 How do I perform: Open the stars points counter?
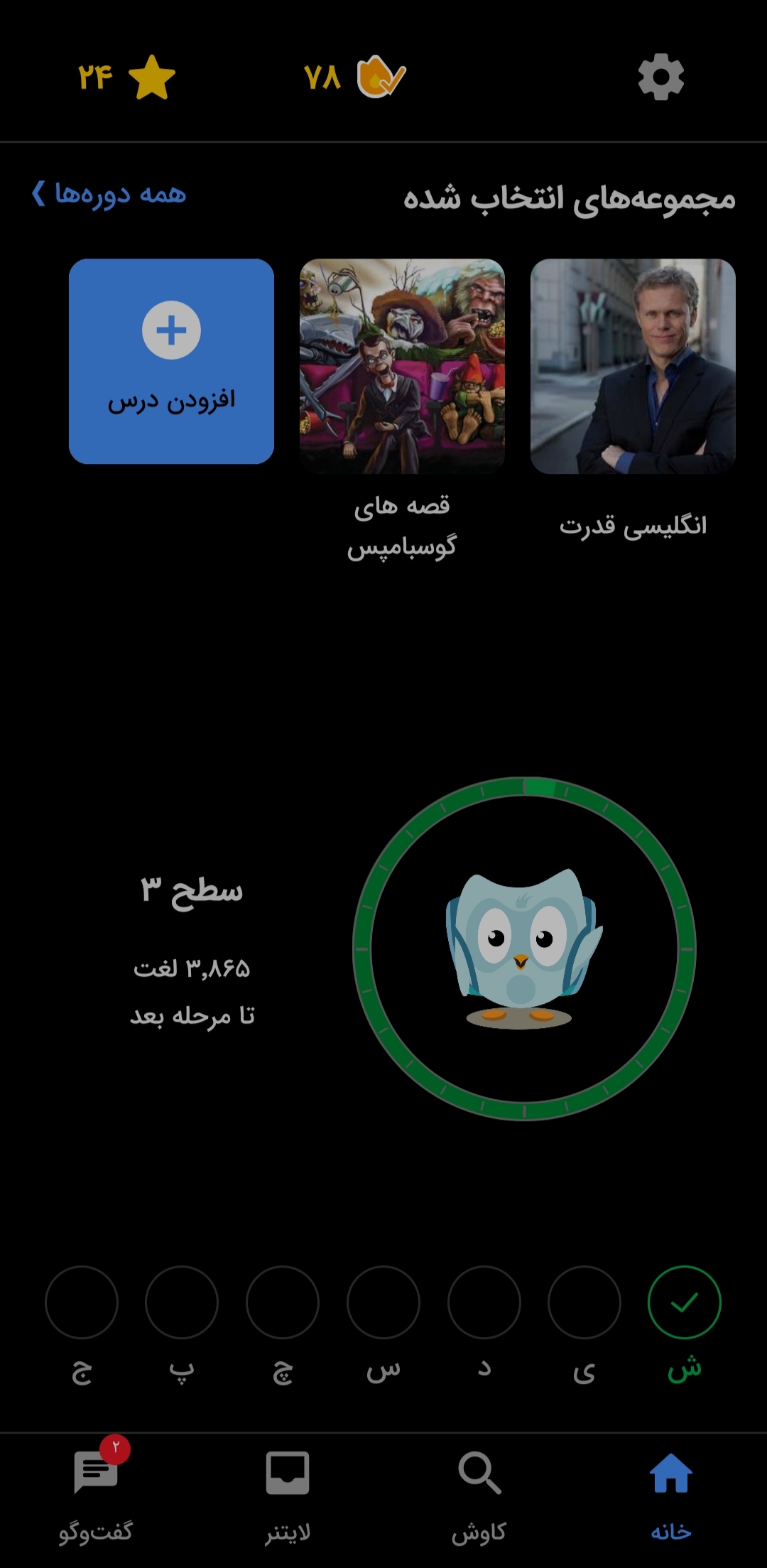(126, 77)
